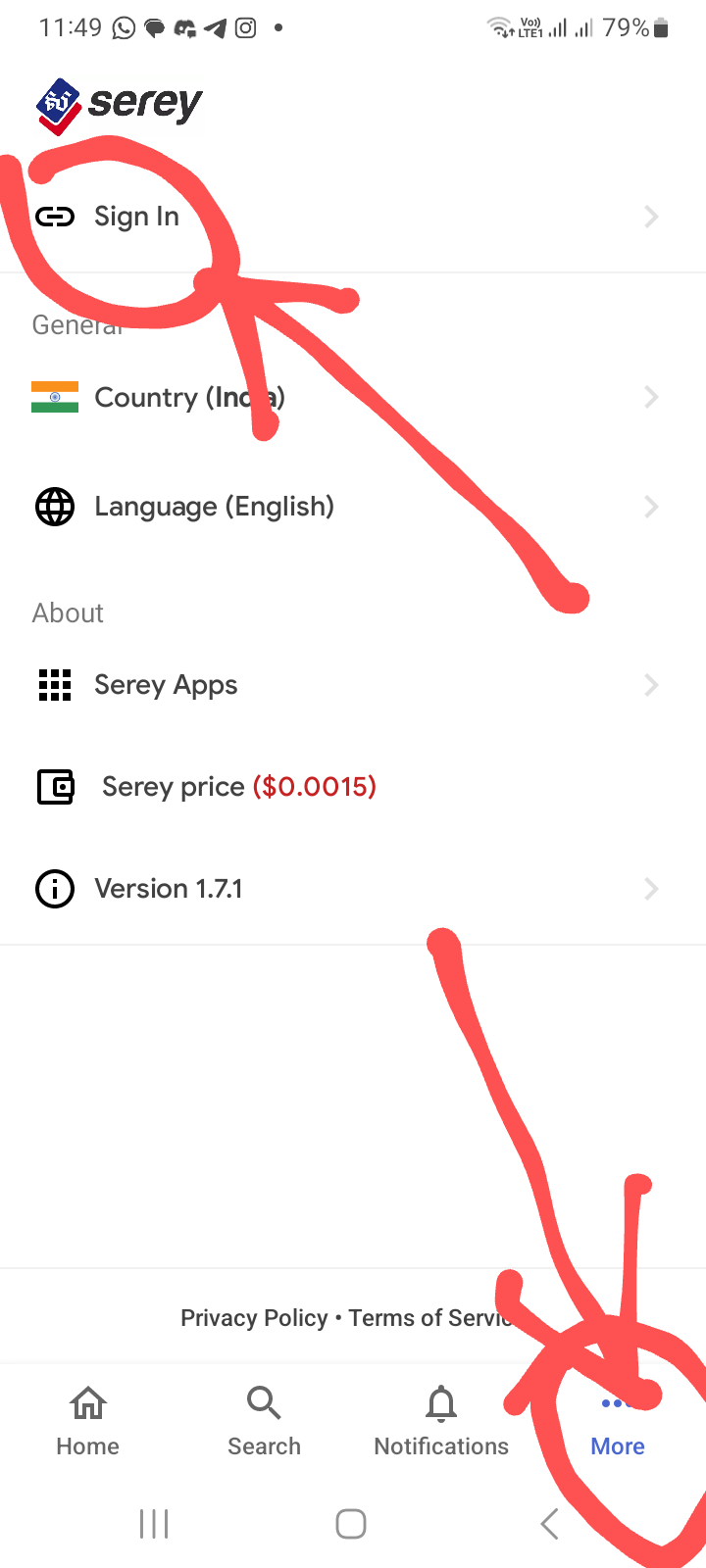Tap the system back button
706x1568 pixels.
pyautogui.click(x=550, y=1524)
